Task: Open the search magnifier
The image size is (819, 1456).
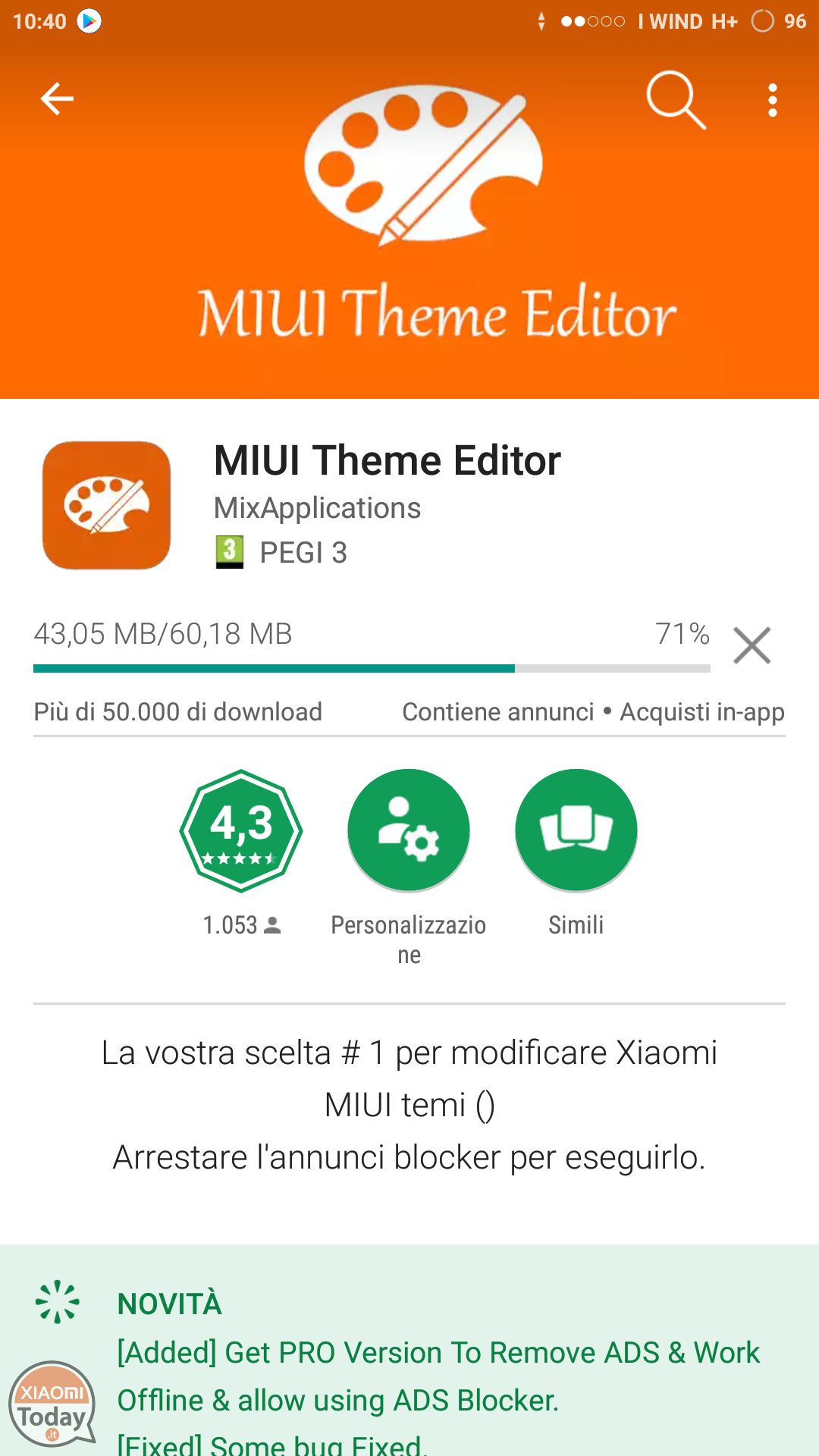Action: click(x=675, y=99)
